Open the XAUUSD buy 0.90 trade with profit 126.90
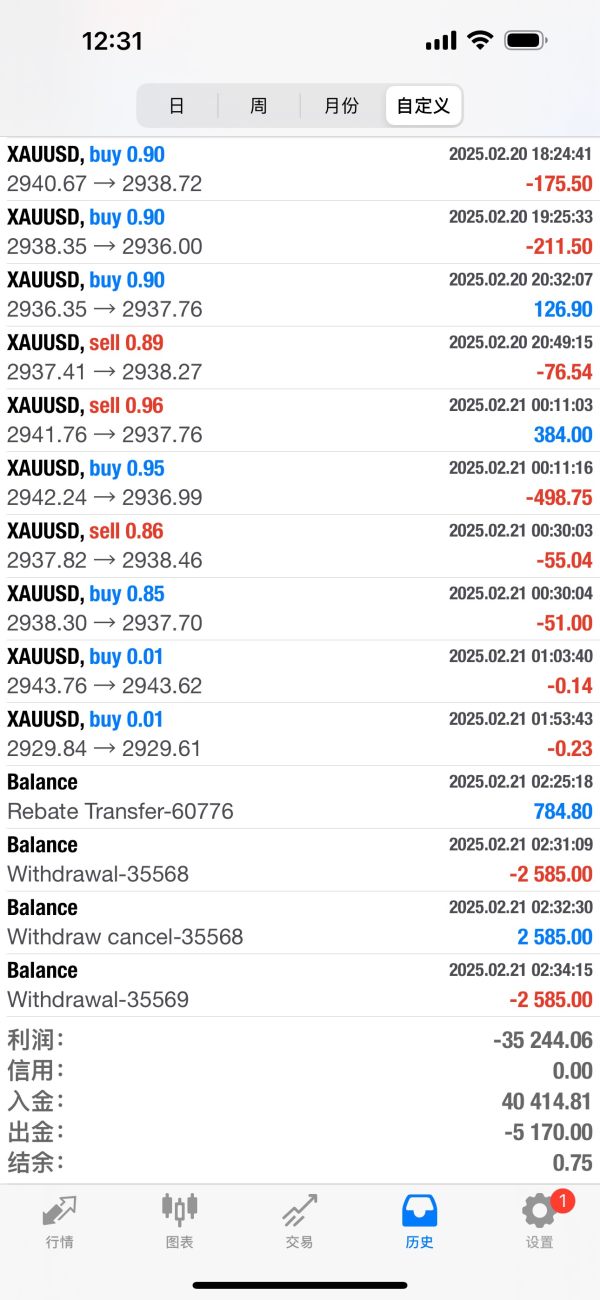 click(x=300, y=294)
